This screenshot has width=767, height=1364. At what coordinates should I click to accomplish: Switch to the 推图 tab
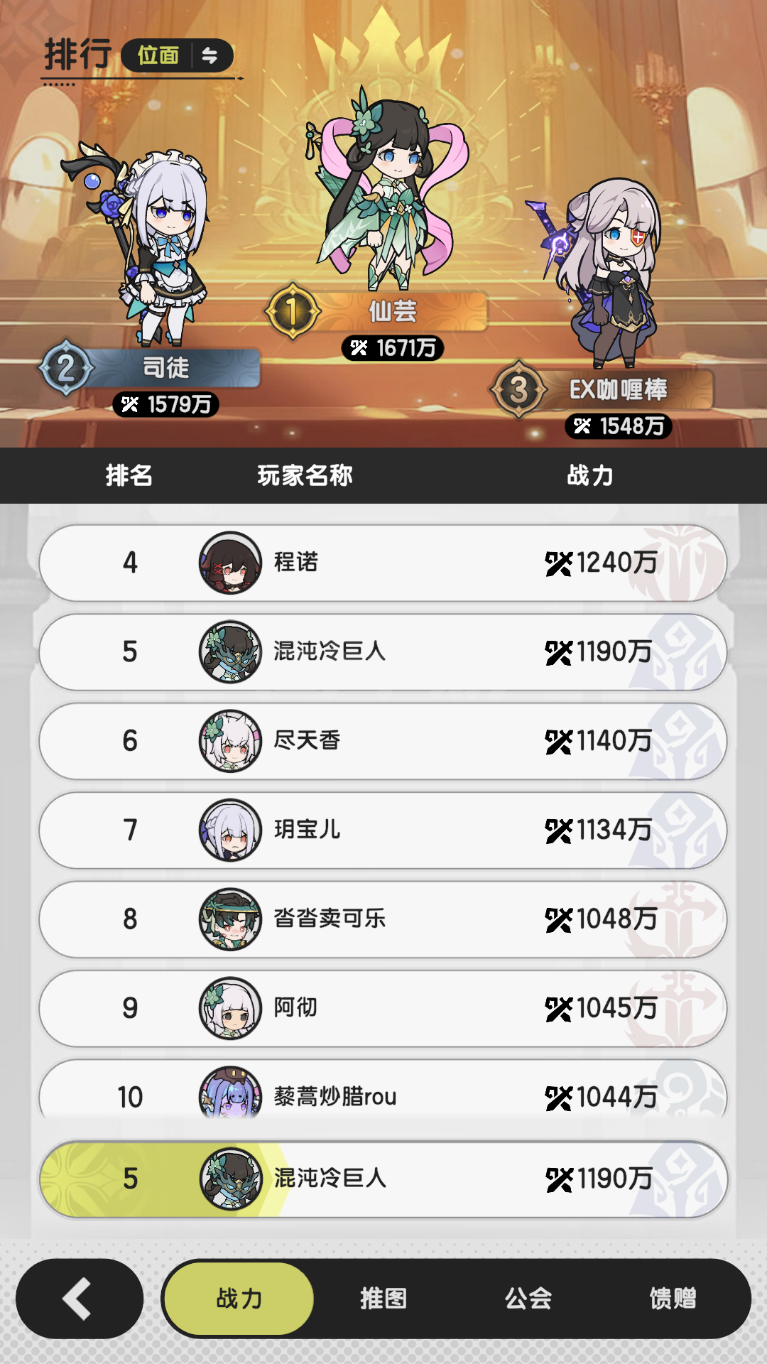coord(383,1299)
